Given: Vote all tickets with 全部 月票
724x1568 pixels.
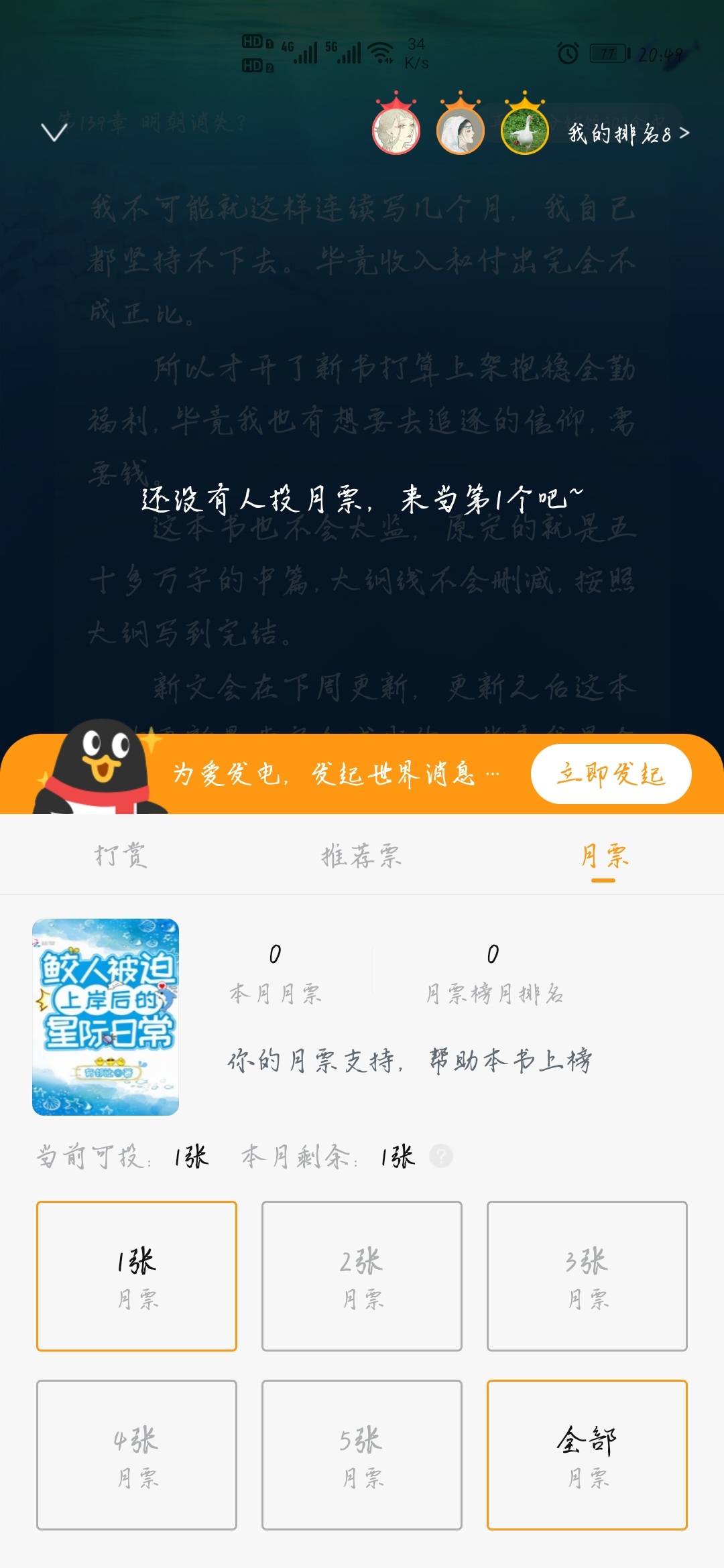Looking at the screenshot, I should coord(587,1455).
